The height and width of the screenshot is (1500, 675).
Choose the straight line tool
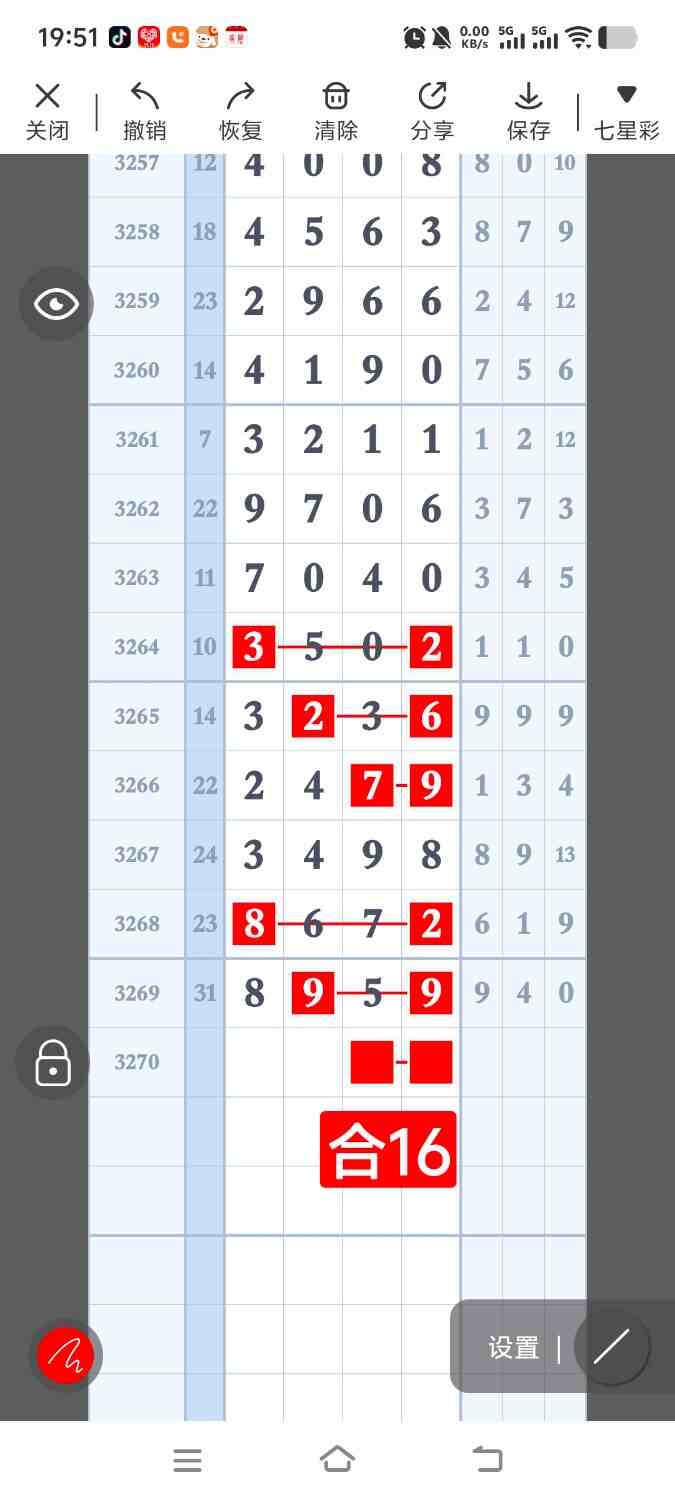point(611,1347)
